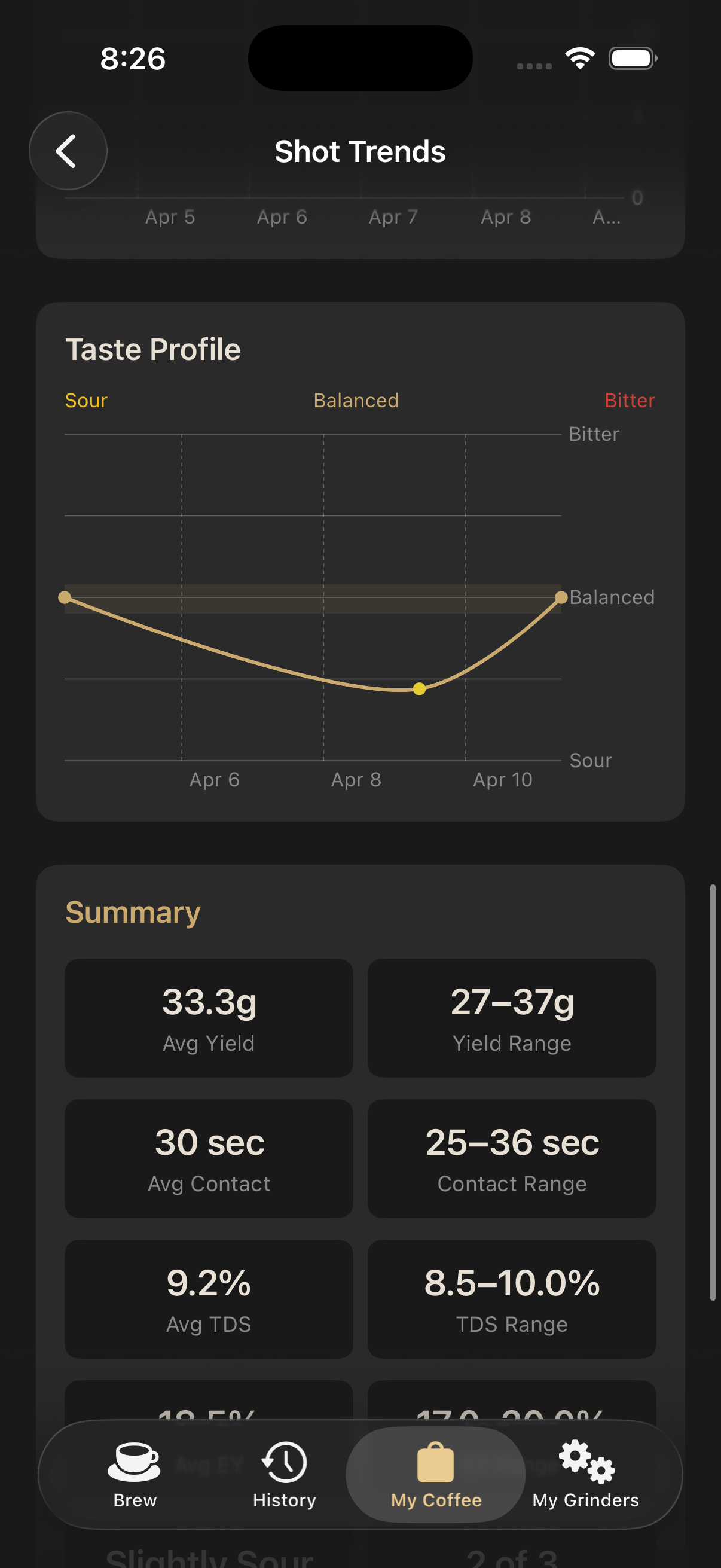Select the rightmost taste profile data point
The image size is (721, 1568).
(560, 598)
